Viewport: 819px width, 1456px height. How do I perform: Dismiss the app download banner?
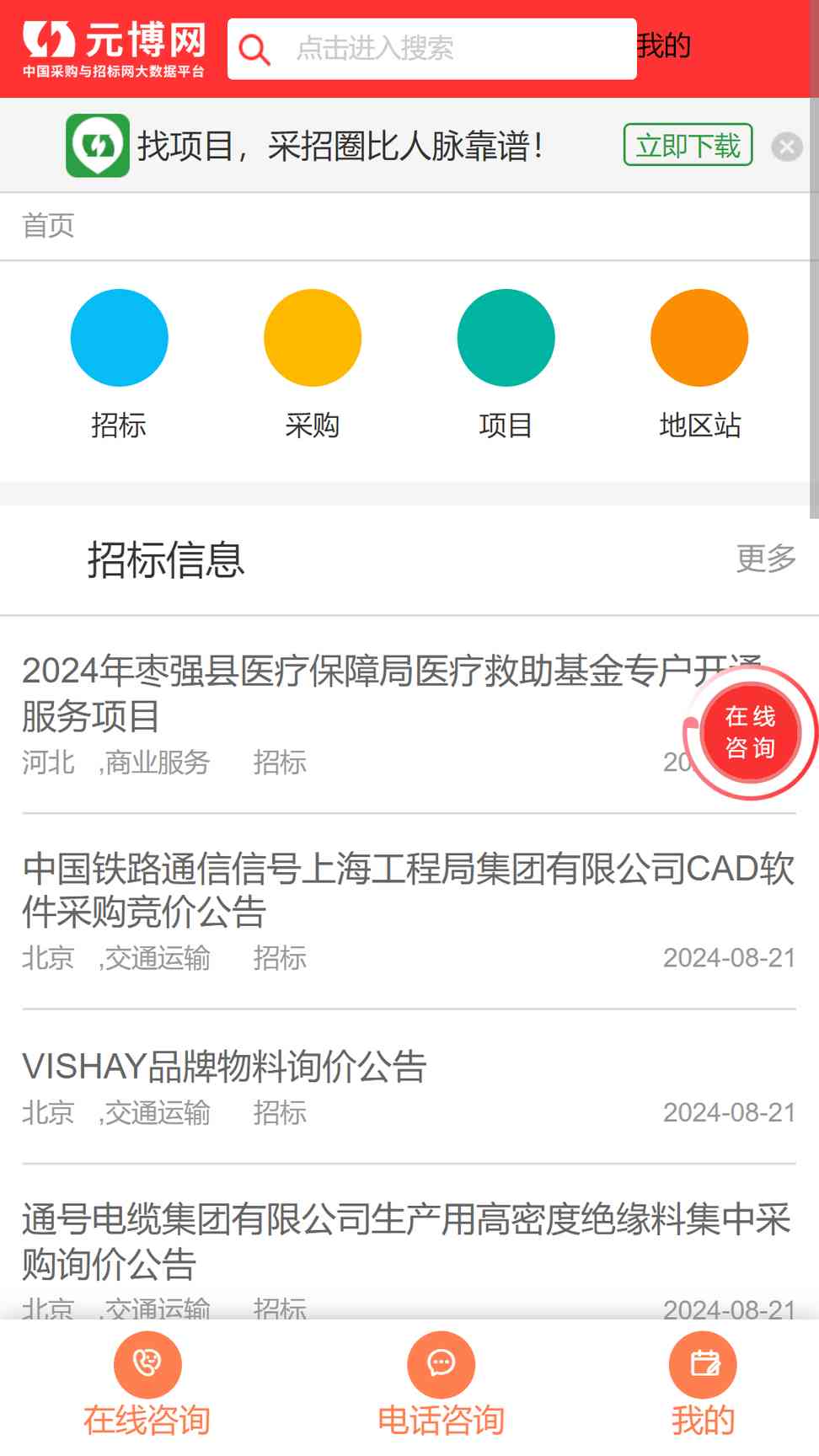coord(786,147)
